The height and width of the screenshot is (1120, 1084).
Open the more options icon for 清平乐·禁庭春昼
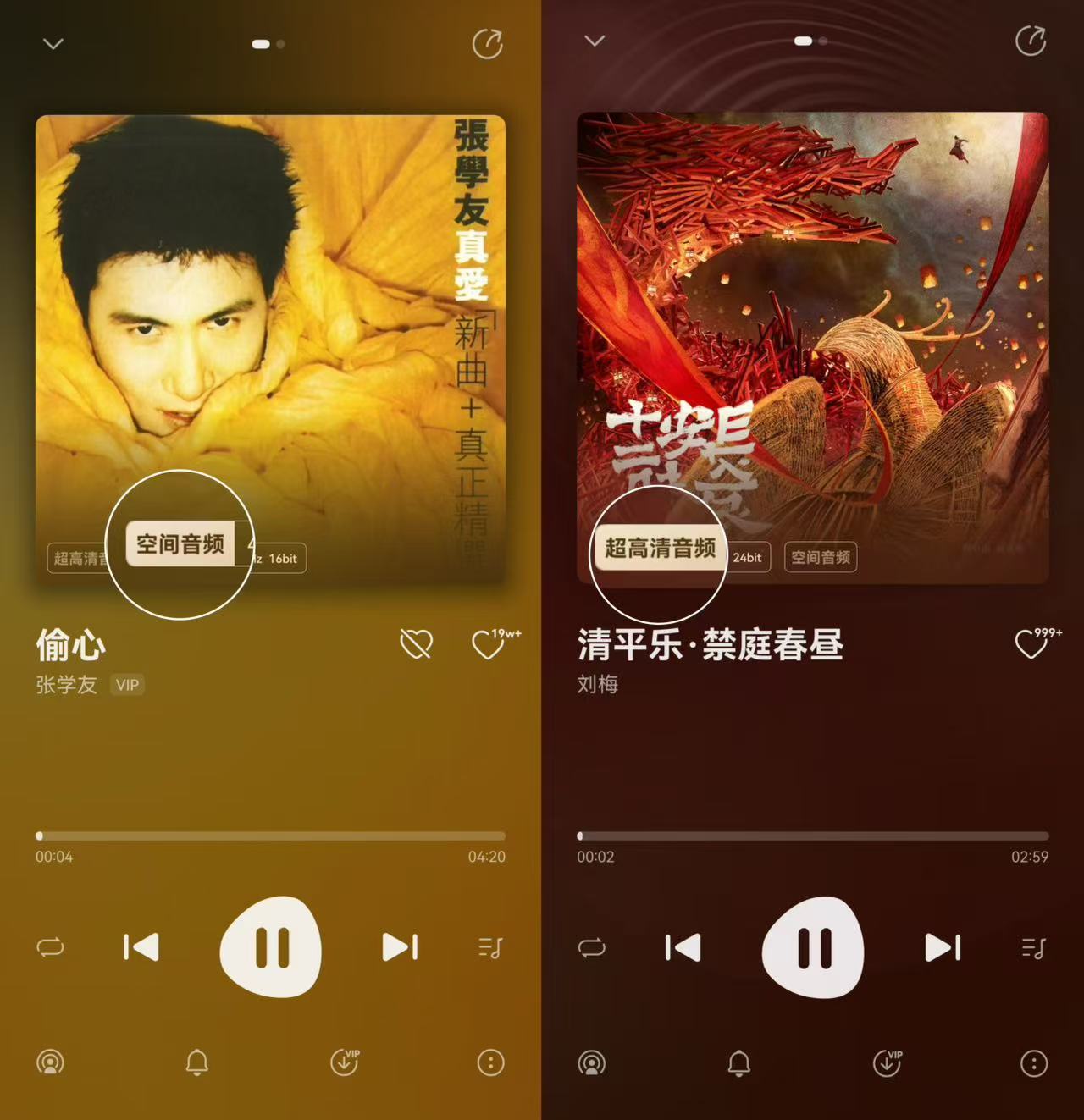coord(1032,1061)
